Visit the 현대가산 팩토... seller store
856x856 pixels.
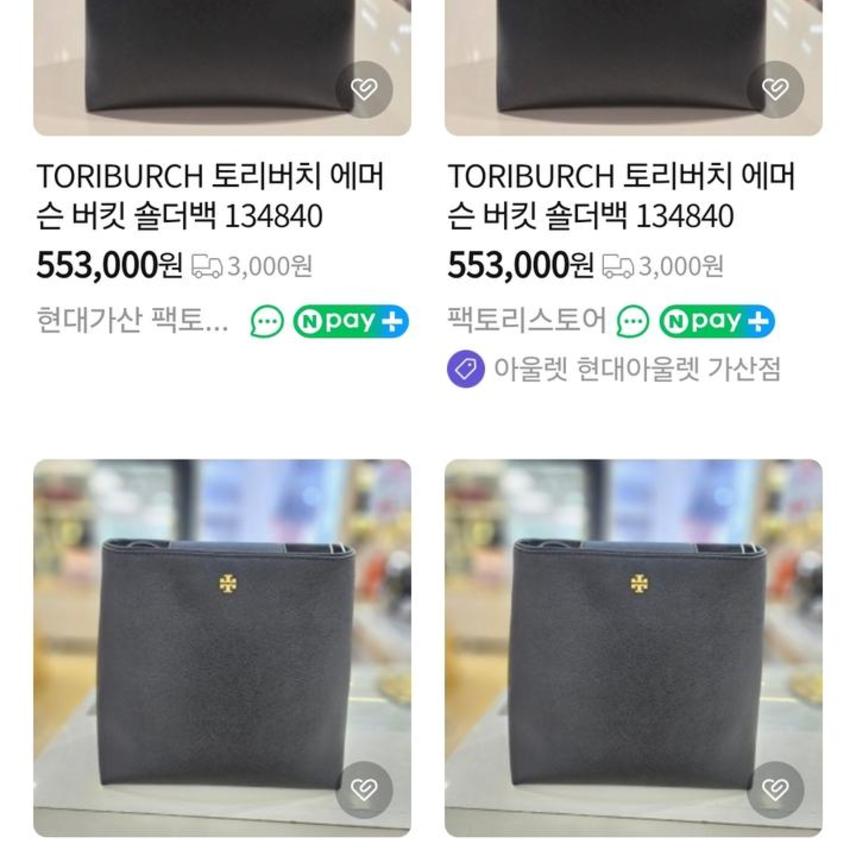coord(133,321)
